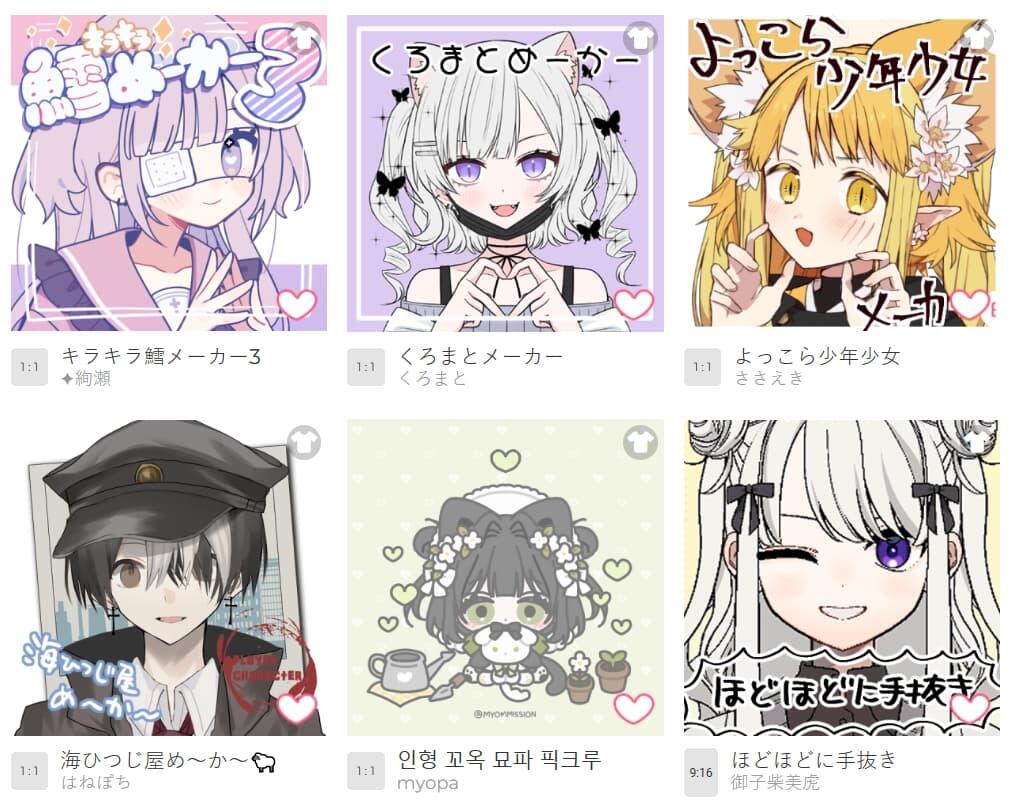Viewport: 1029px width, 804px height.
Task: Open the ほどほどに手抜き image maker
Action: tap(842, 577)
